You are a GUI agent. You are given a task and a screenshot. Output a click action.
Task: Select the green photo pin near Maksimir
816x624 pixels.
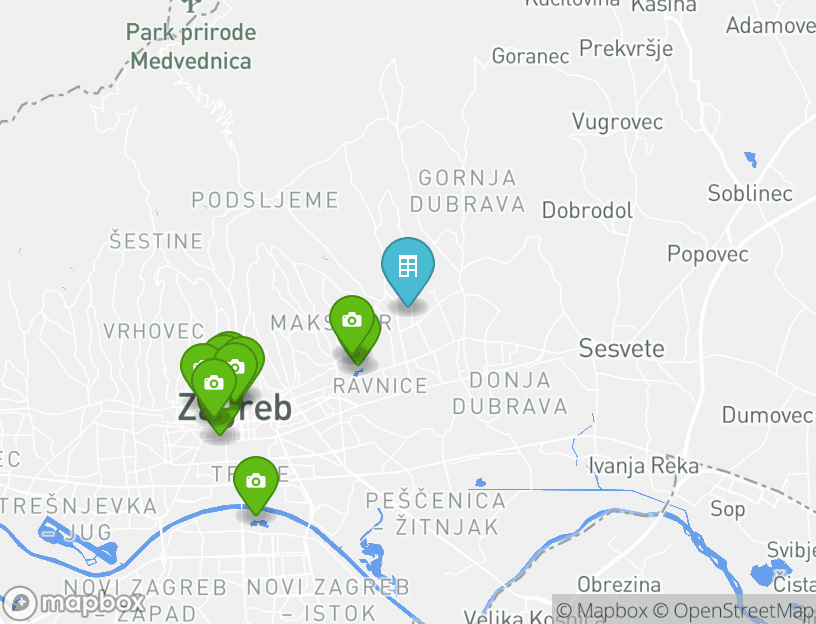pyautogui.click(x=351, y=321)
